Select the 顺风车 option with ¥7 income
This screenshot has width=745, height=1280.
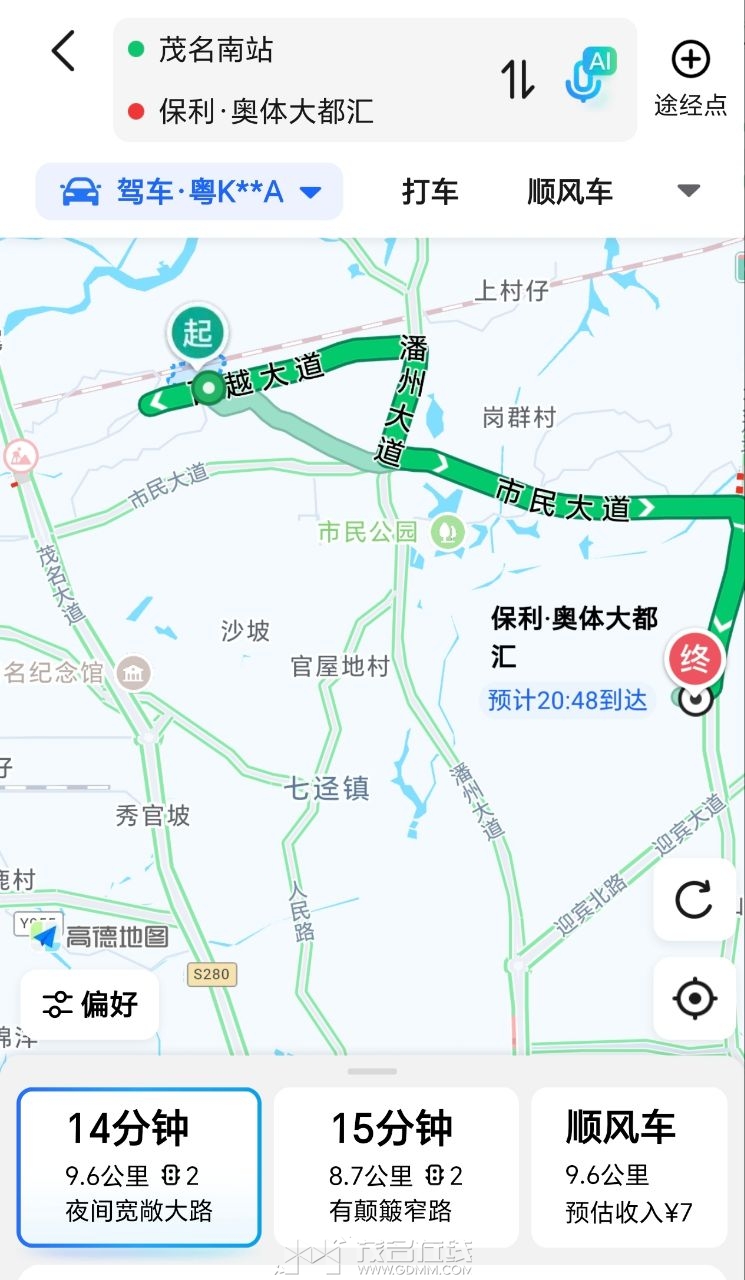point(629,1167)
